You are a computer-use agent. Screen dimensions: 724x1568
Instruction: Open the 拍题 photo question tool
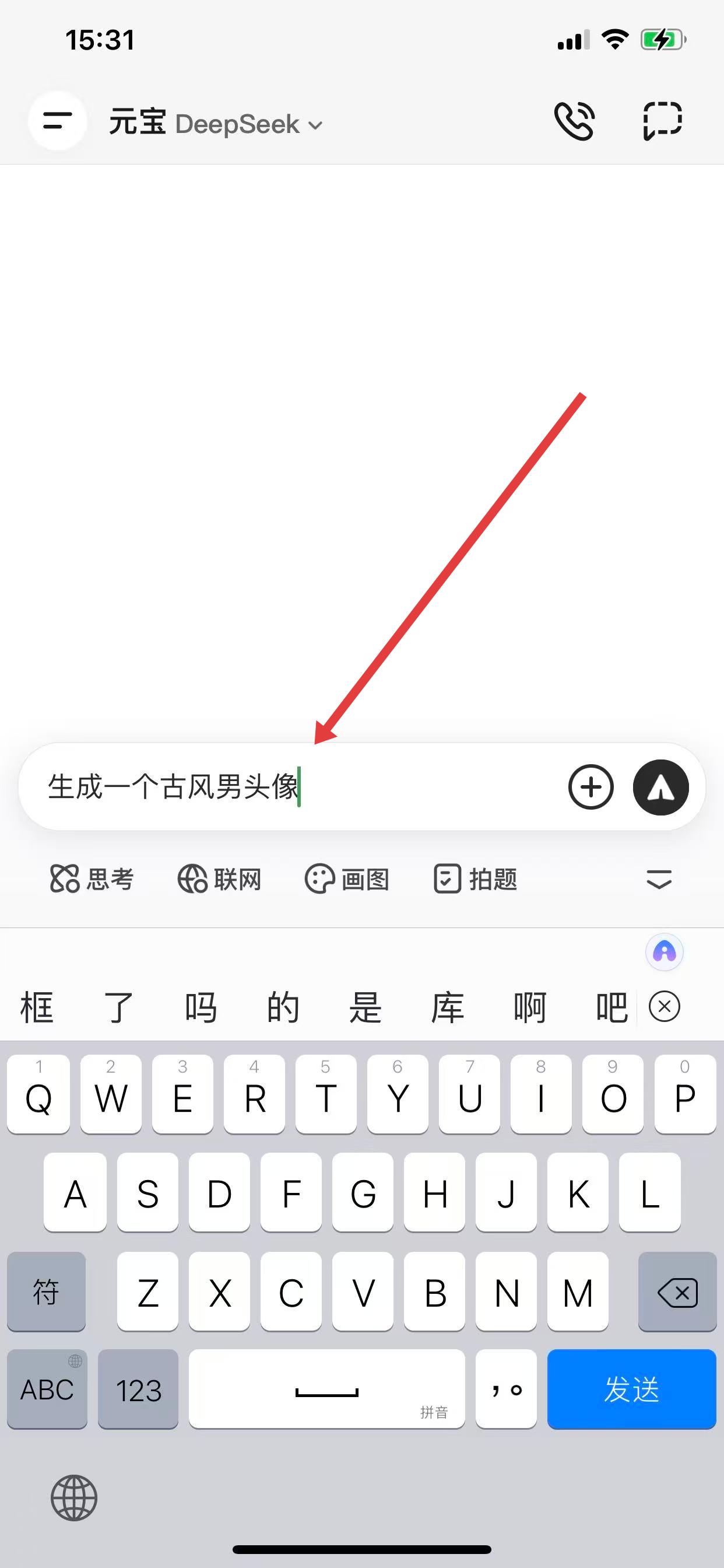(475, 879)
